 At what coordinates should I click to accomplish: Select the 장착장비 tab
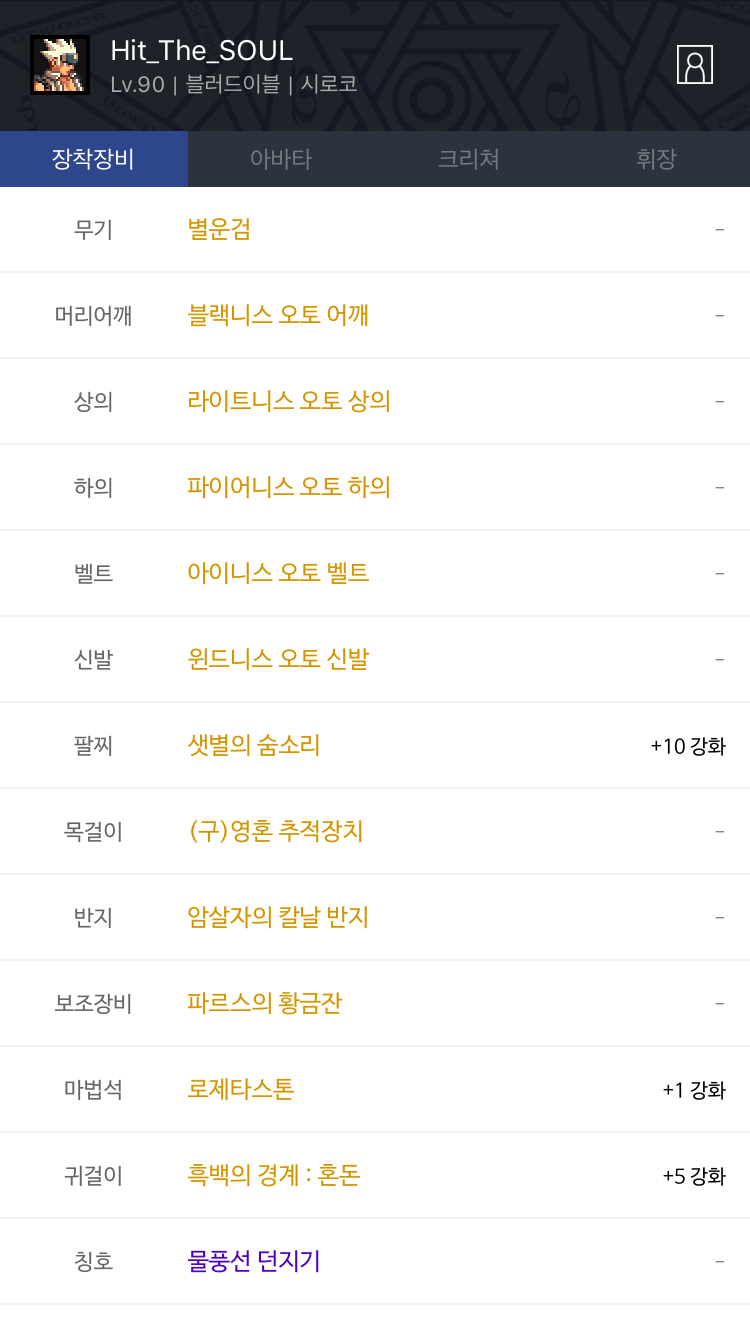pyautogui.click(x=93, y=159)
